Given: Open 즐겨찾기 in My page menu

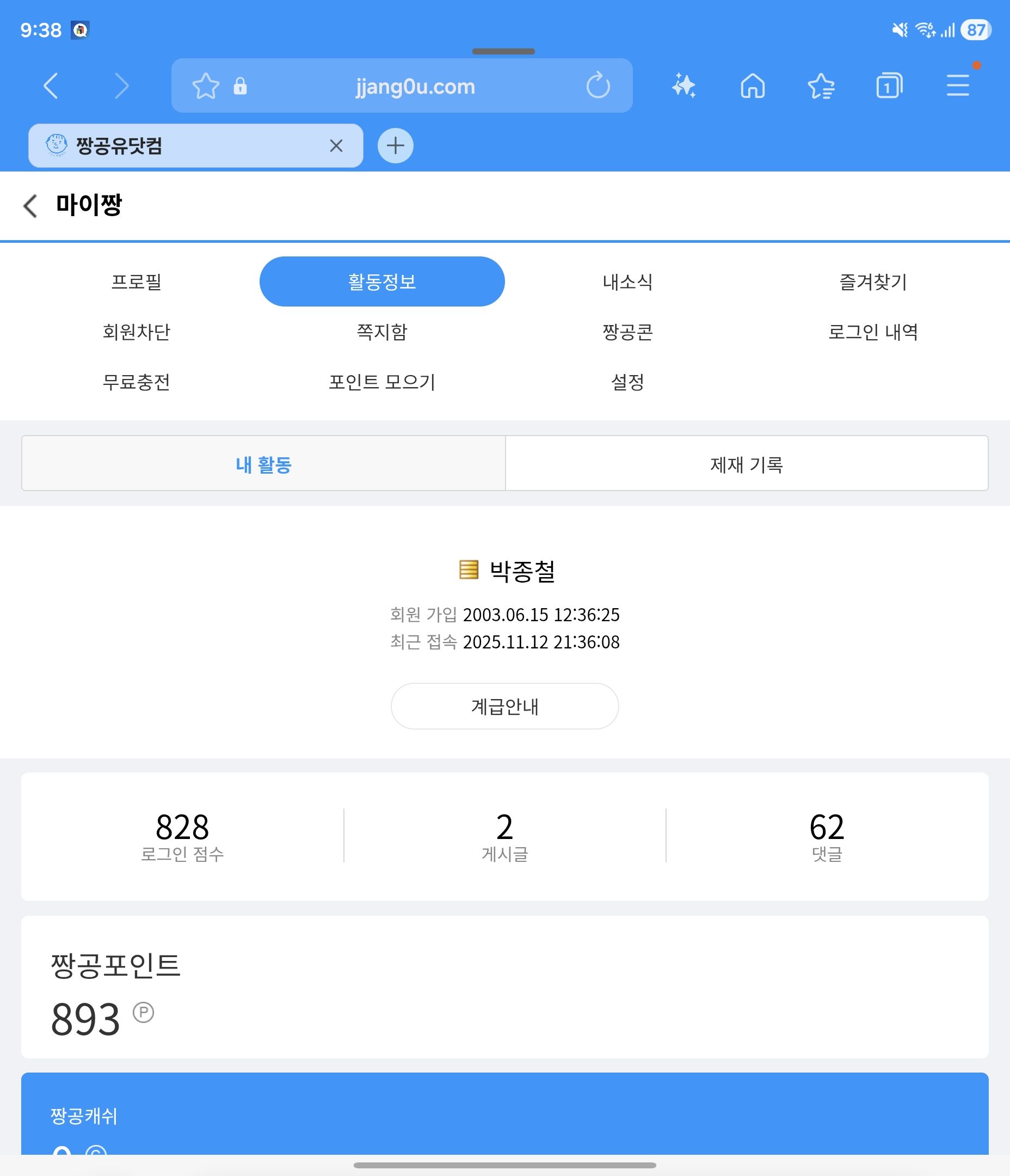Looking at the screenshot, I should (873, 281).
